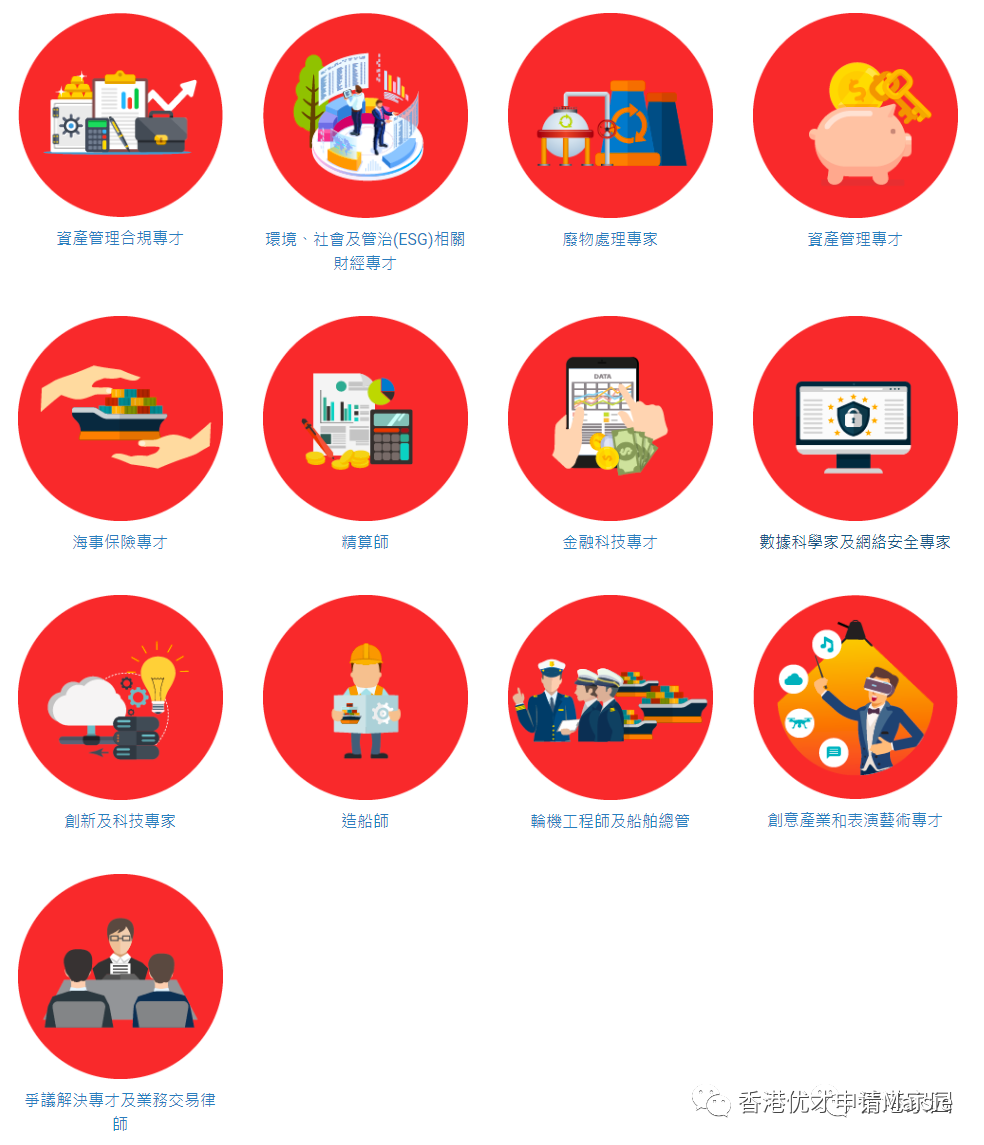The height and width of the screenshot is (1145, 984).
Task: Select the 金融科技專才 profession
Action: pyautogui.click(x=610, y=419)
